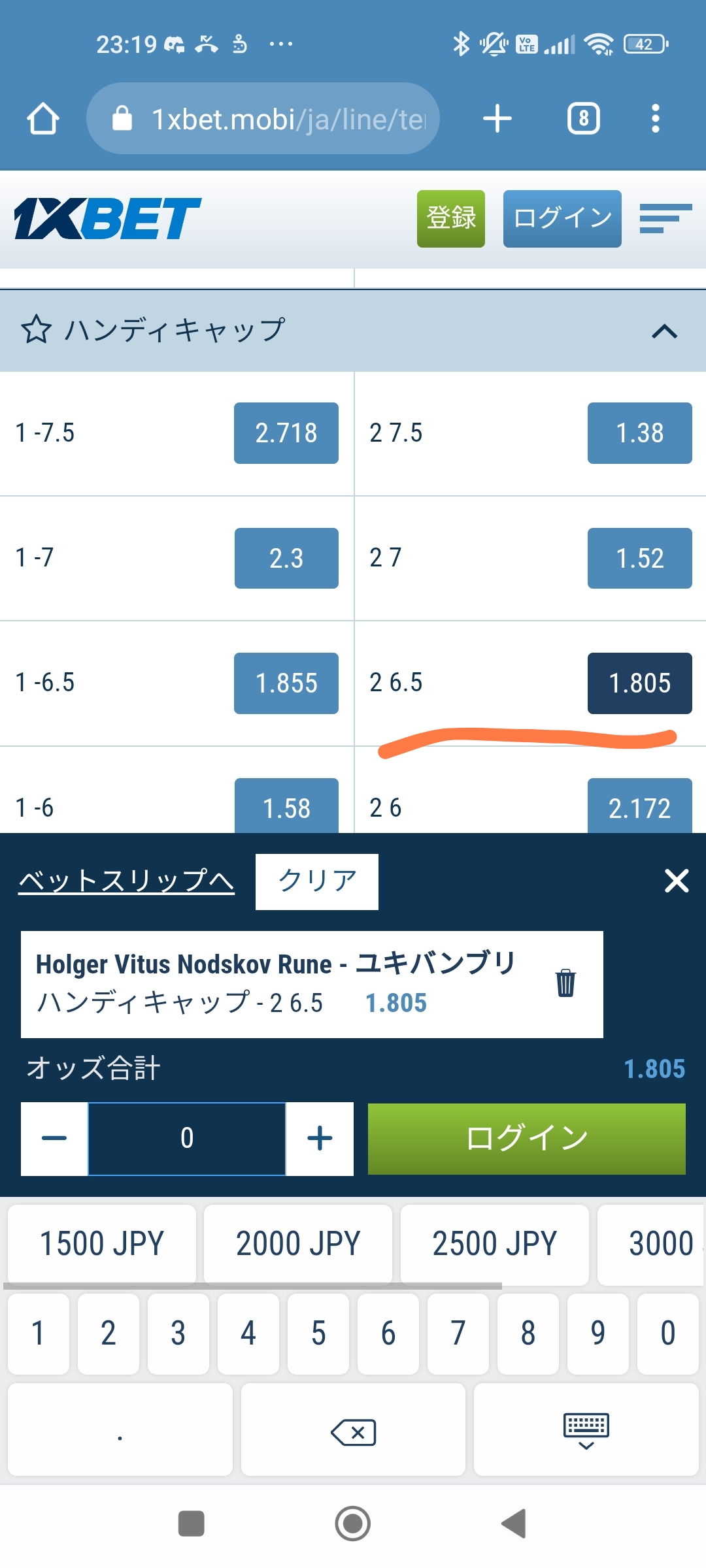
Task: Open the browser home page
Action: [x=43, y=119]
